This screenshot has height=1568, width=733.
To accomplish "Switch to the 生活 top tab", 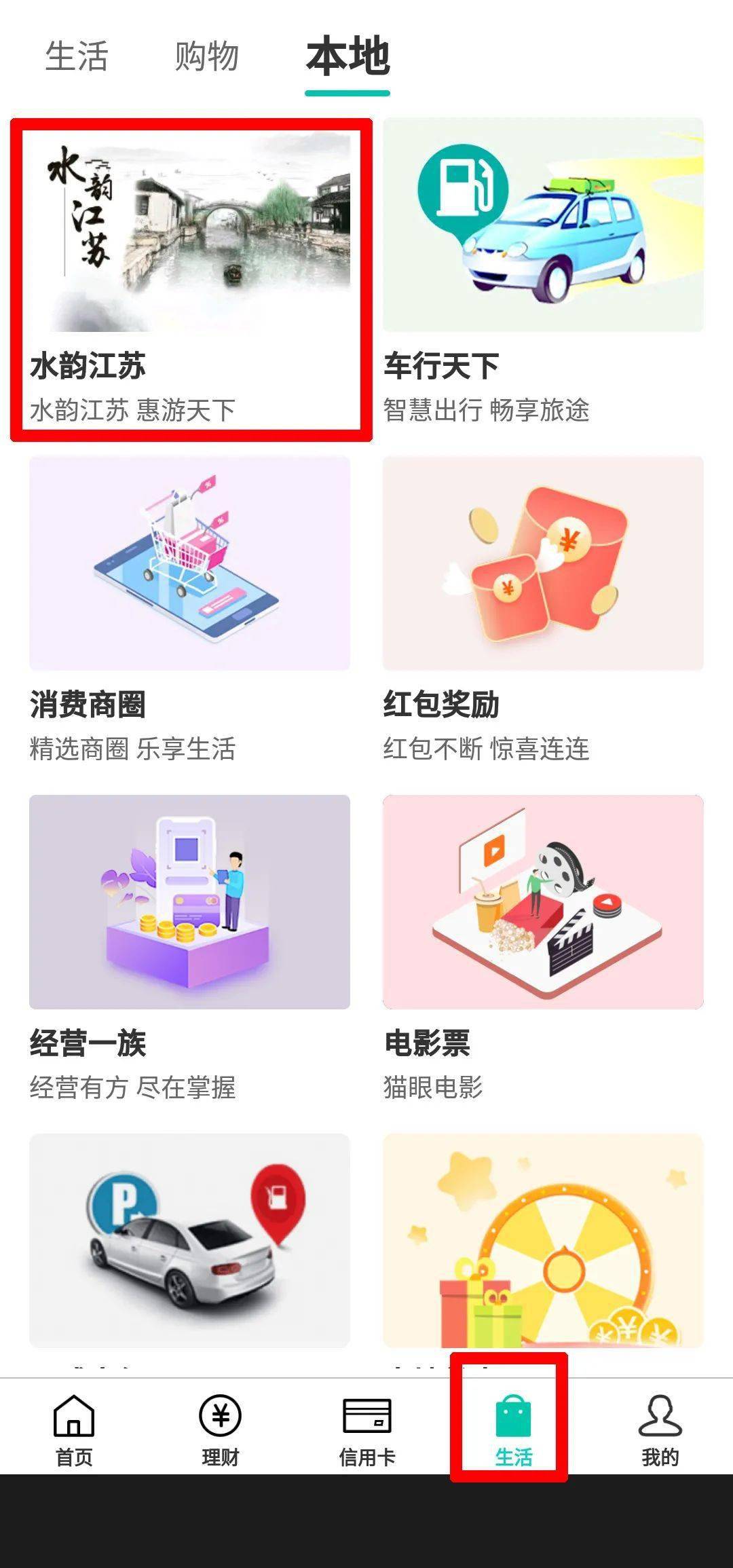I will tap(77, 56).
